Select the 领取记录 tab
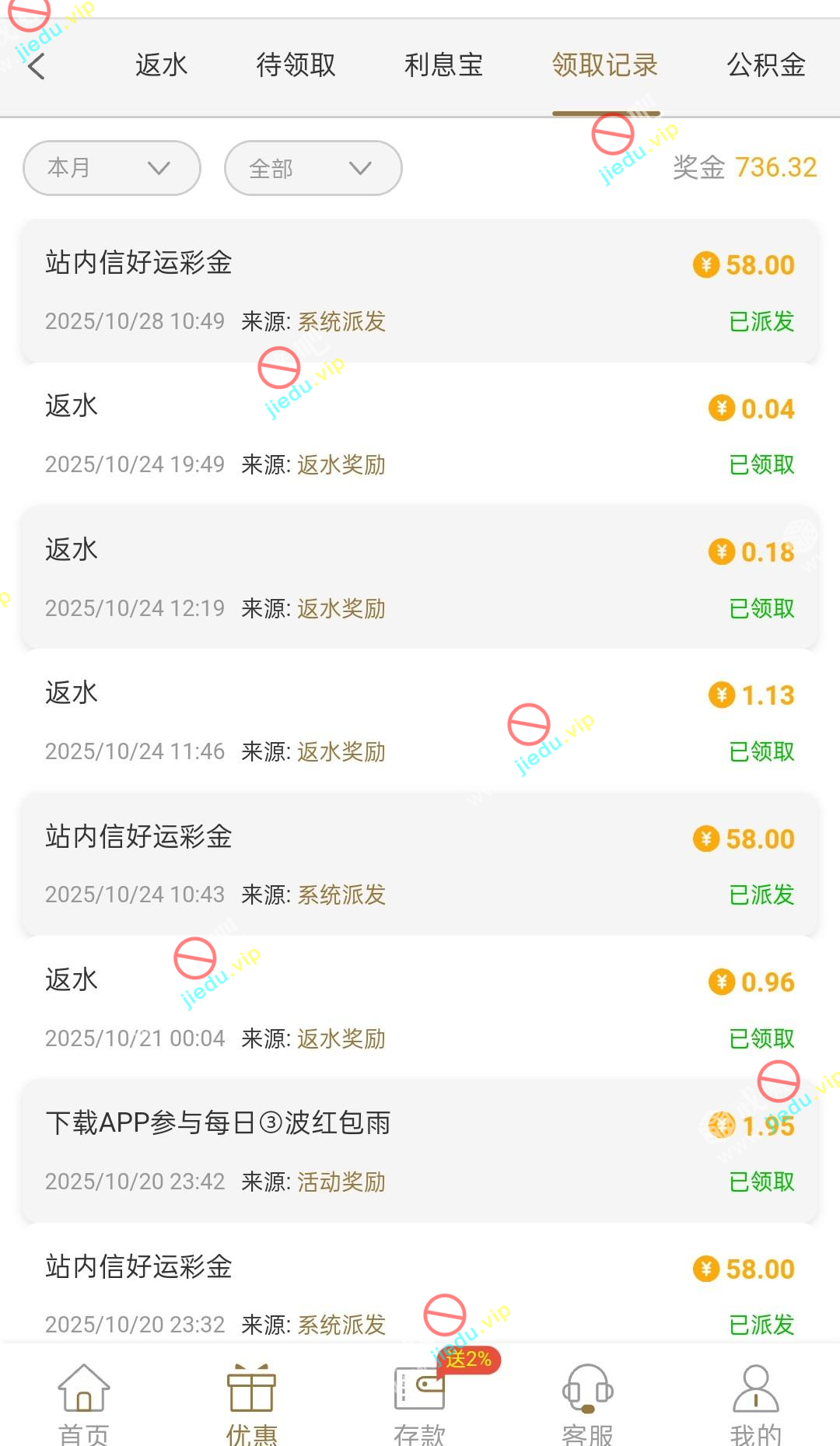 (605, 65)
